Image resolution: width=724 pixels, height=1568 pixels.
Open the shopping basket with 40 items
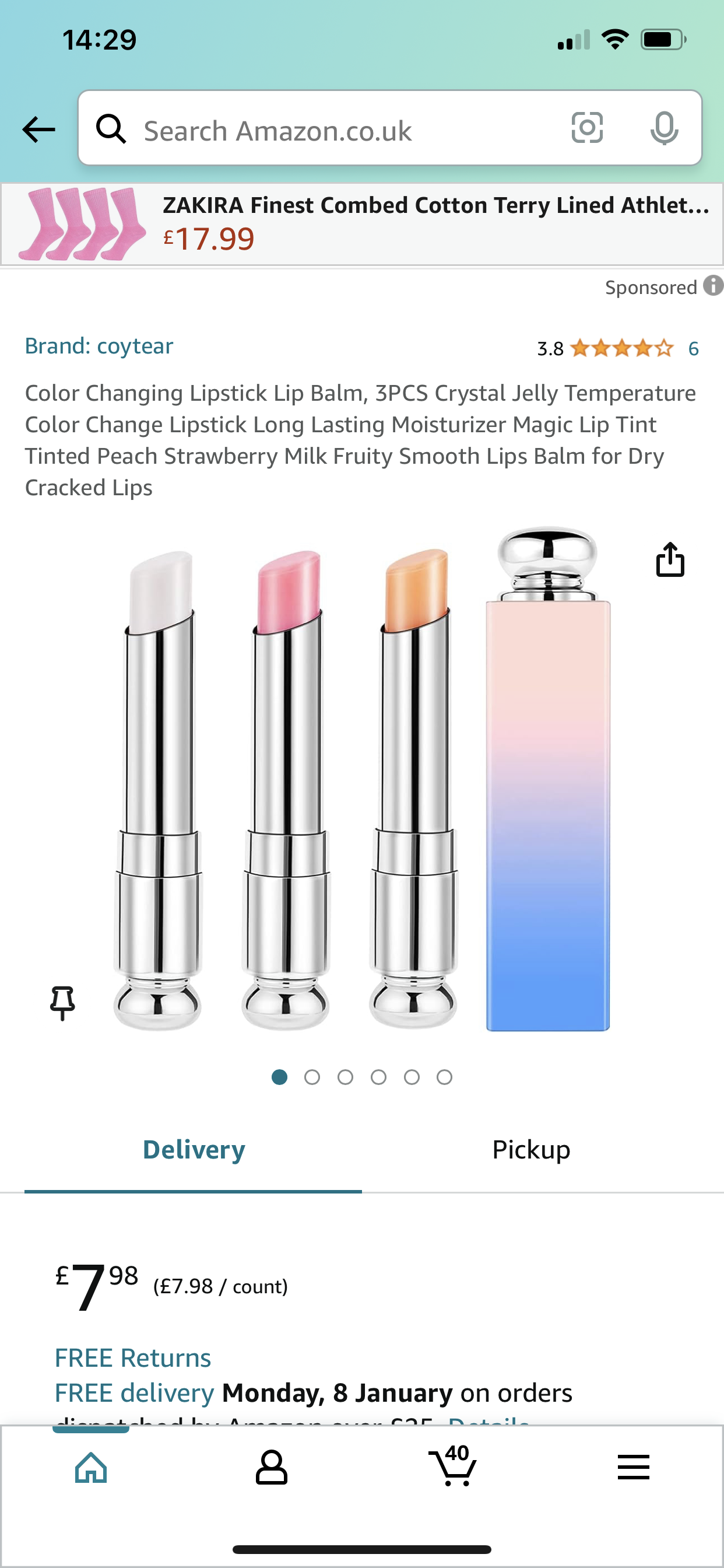453,1468
